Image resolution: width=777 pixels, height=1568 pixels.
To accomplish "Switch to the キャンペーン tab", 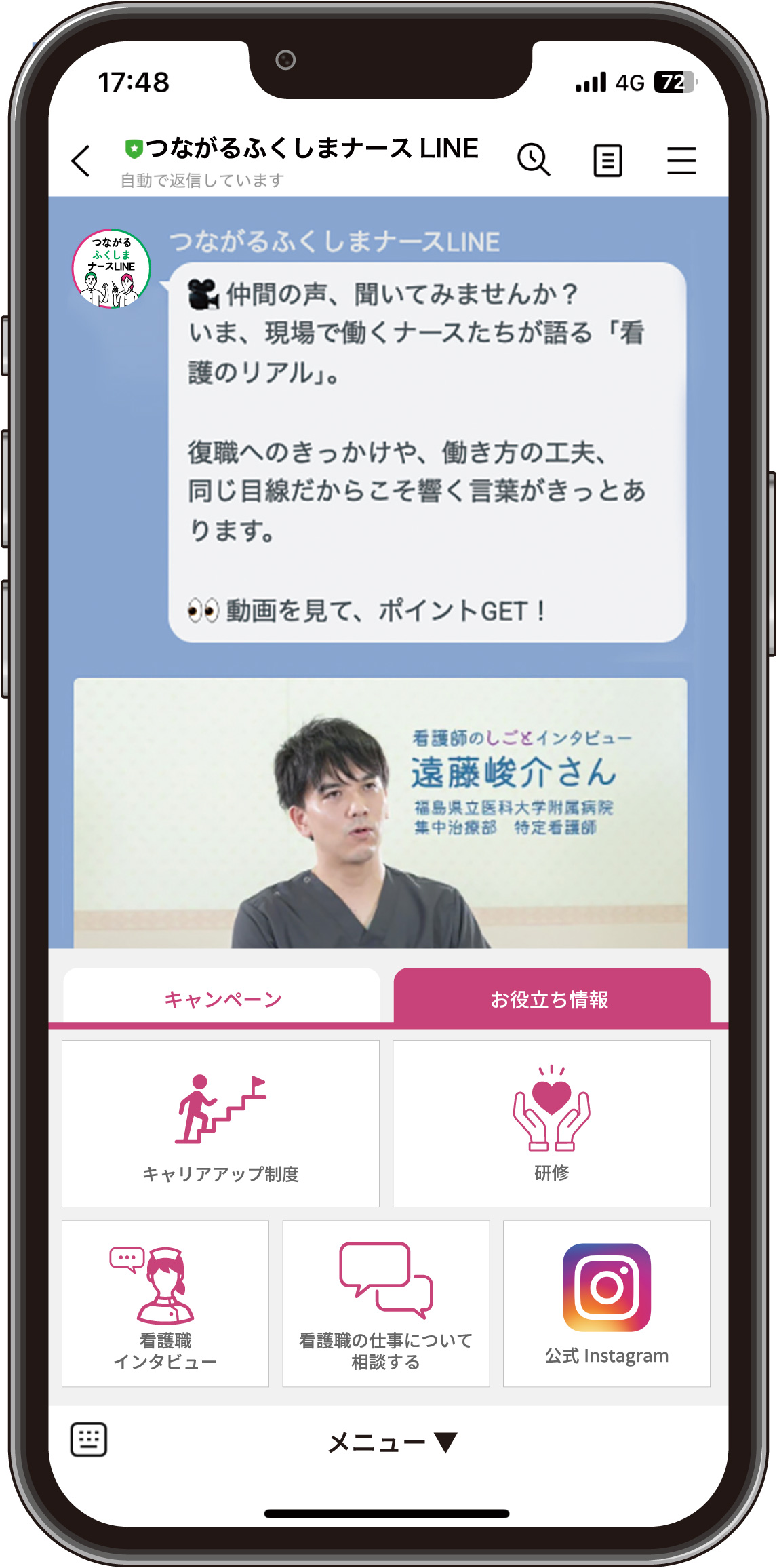I will [x=222, y=998].
